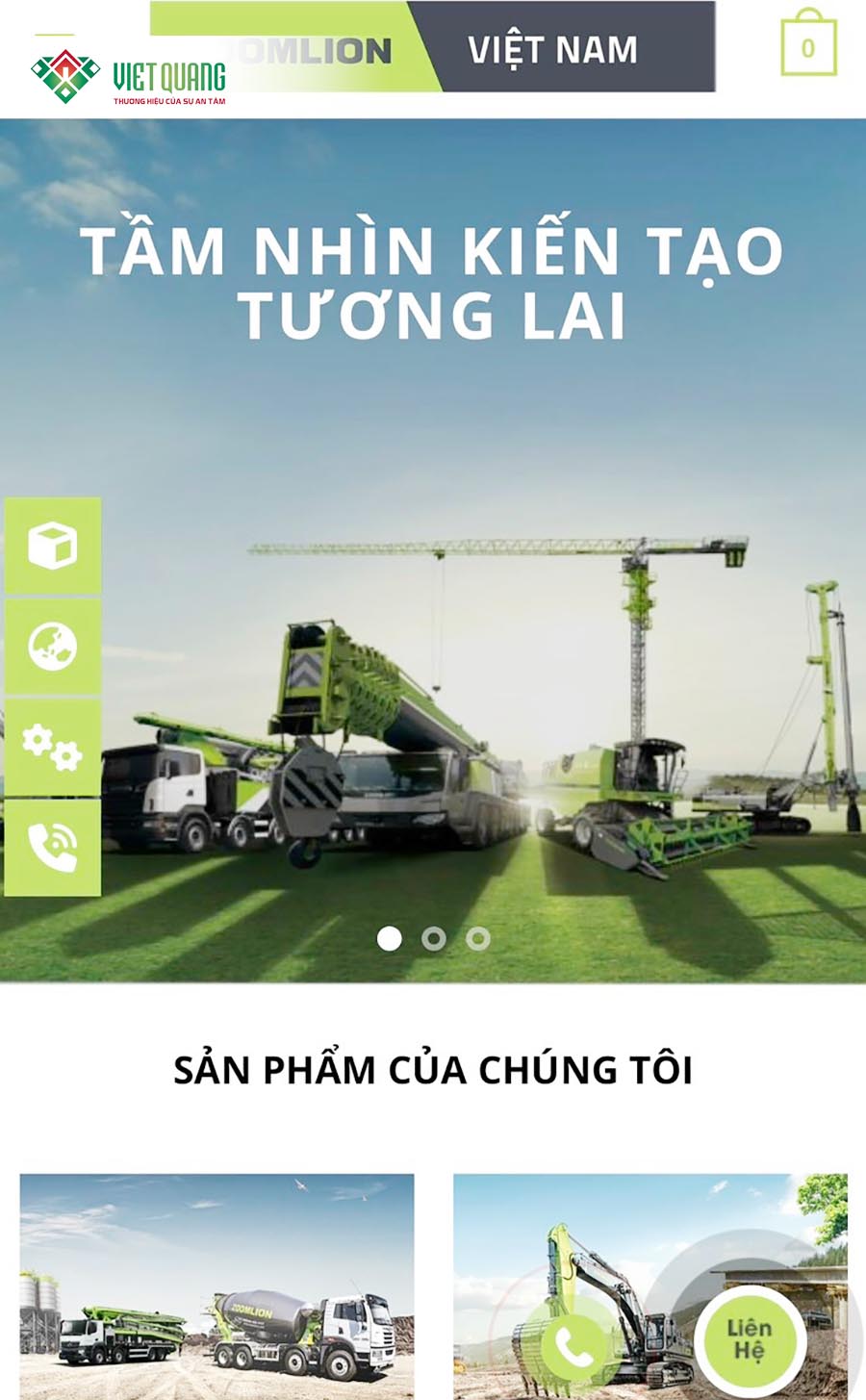
Task: Tap the globe side icon
Action: point(53,647)
